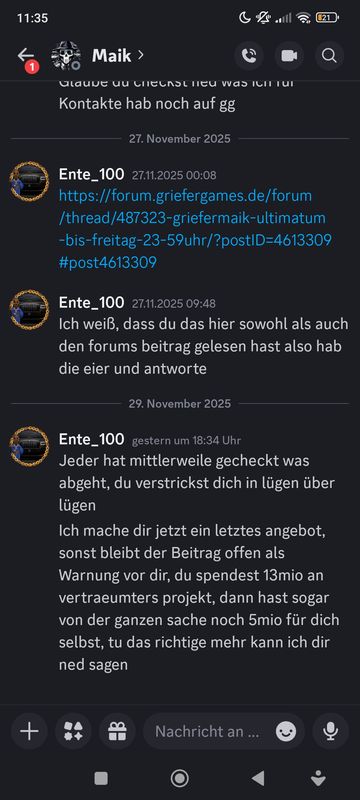Tap the gift icon to send a gift

pos(117,732)
